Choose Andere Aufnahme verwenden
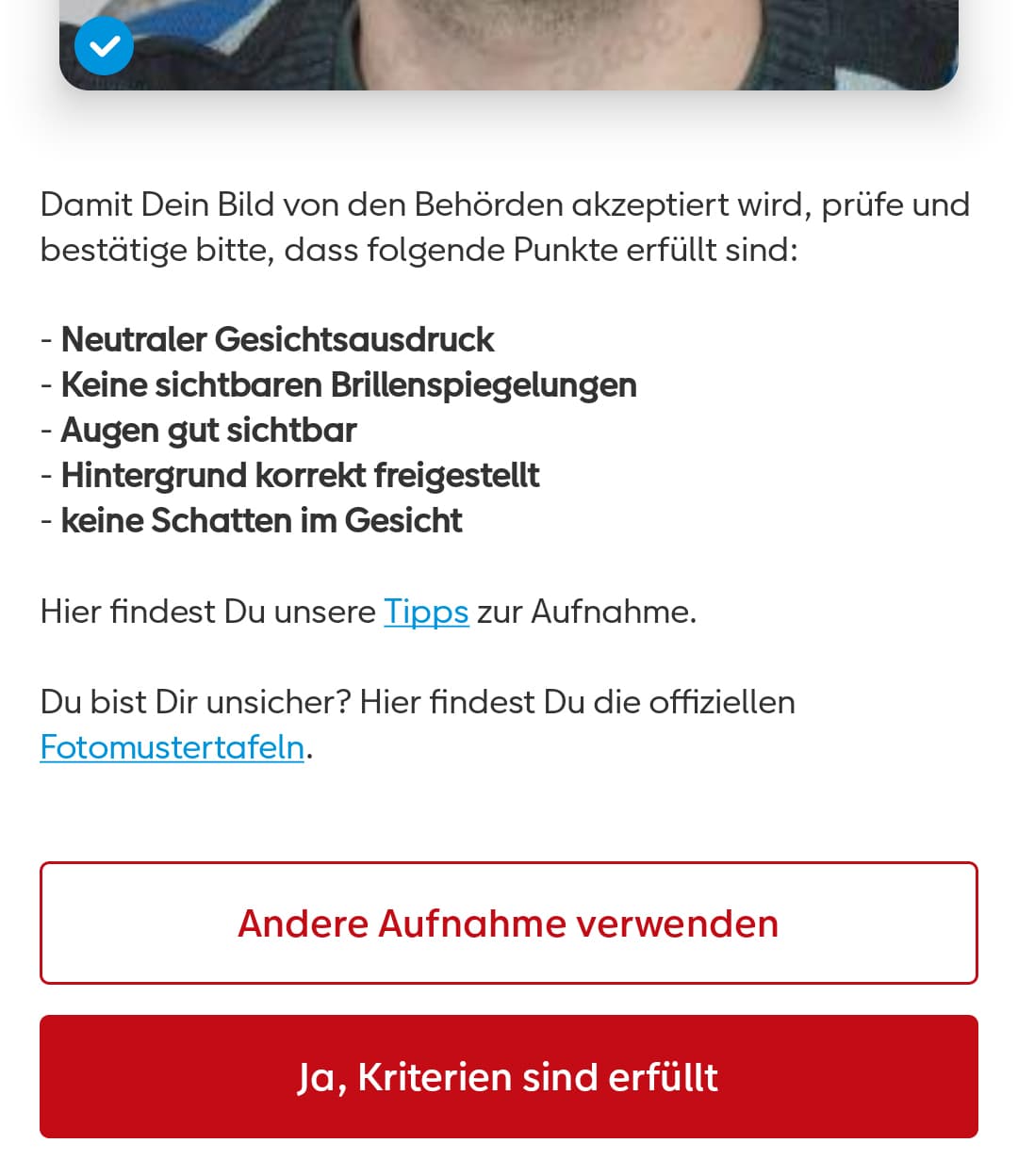 point(508,923)
